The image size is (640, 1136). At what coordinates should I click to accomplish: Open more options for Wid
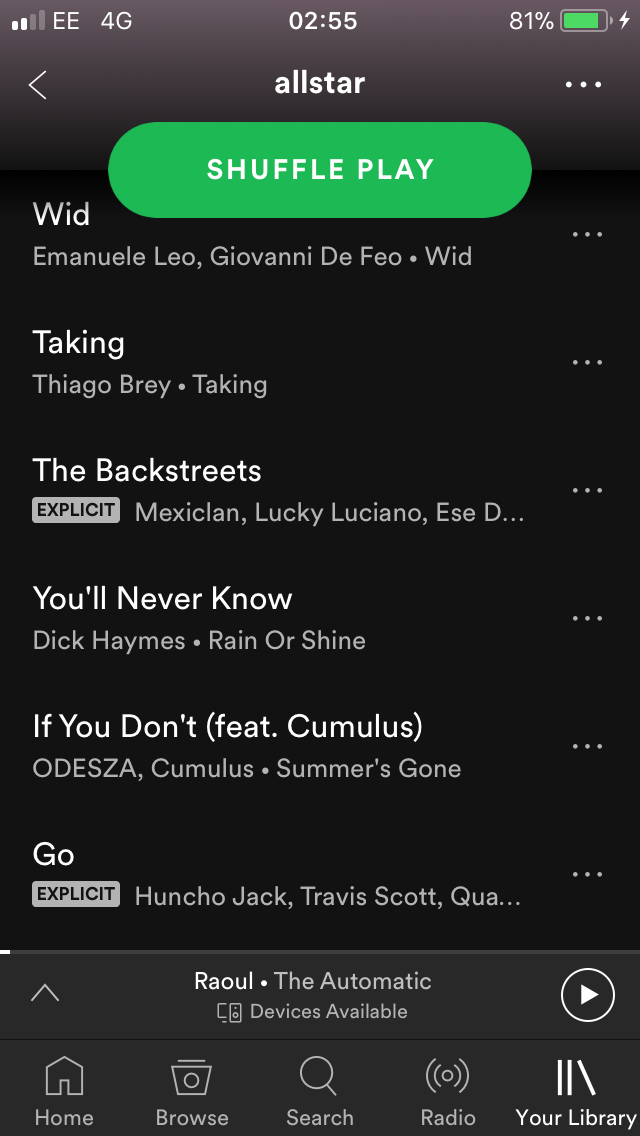pos(587,235)
